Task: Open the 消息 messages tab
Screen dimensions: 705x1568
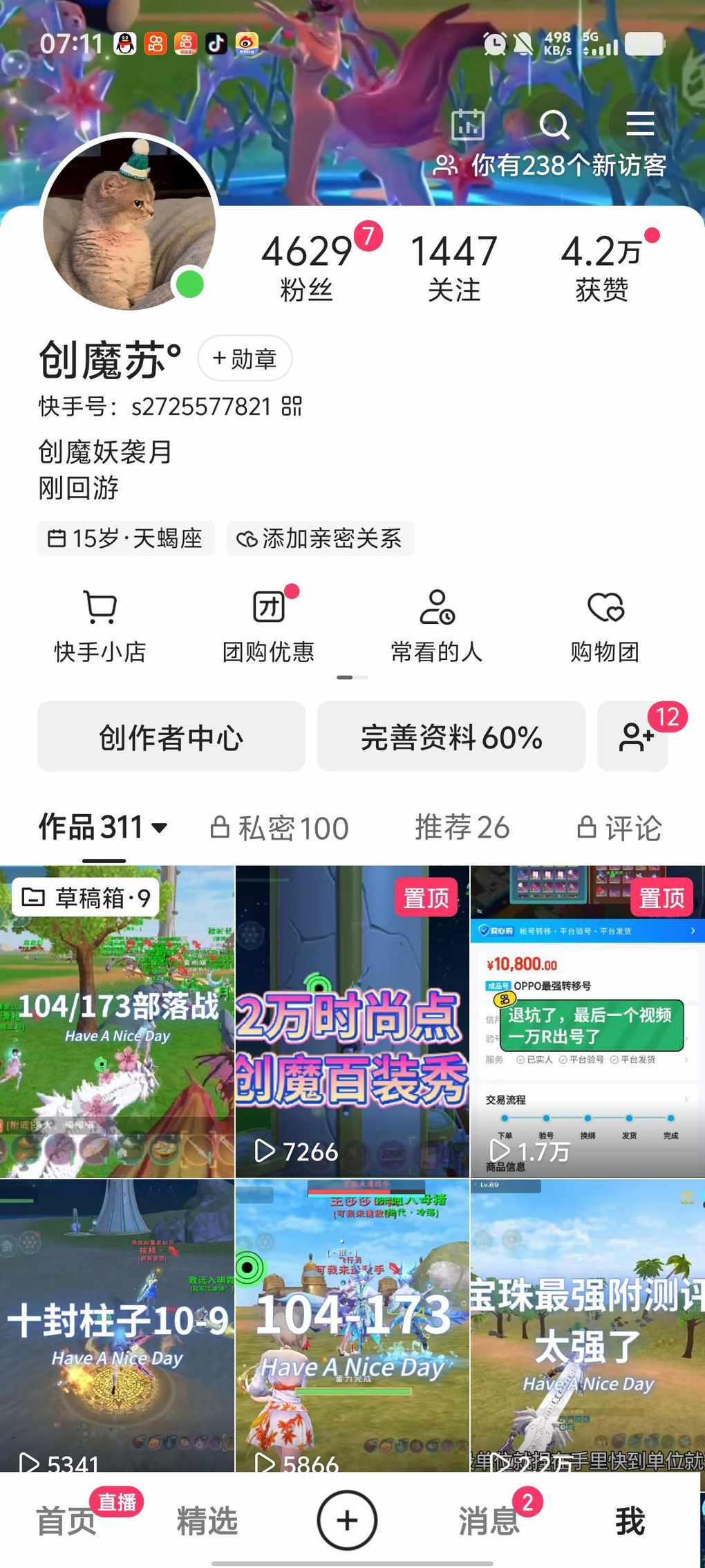Action: [489, 1521]
